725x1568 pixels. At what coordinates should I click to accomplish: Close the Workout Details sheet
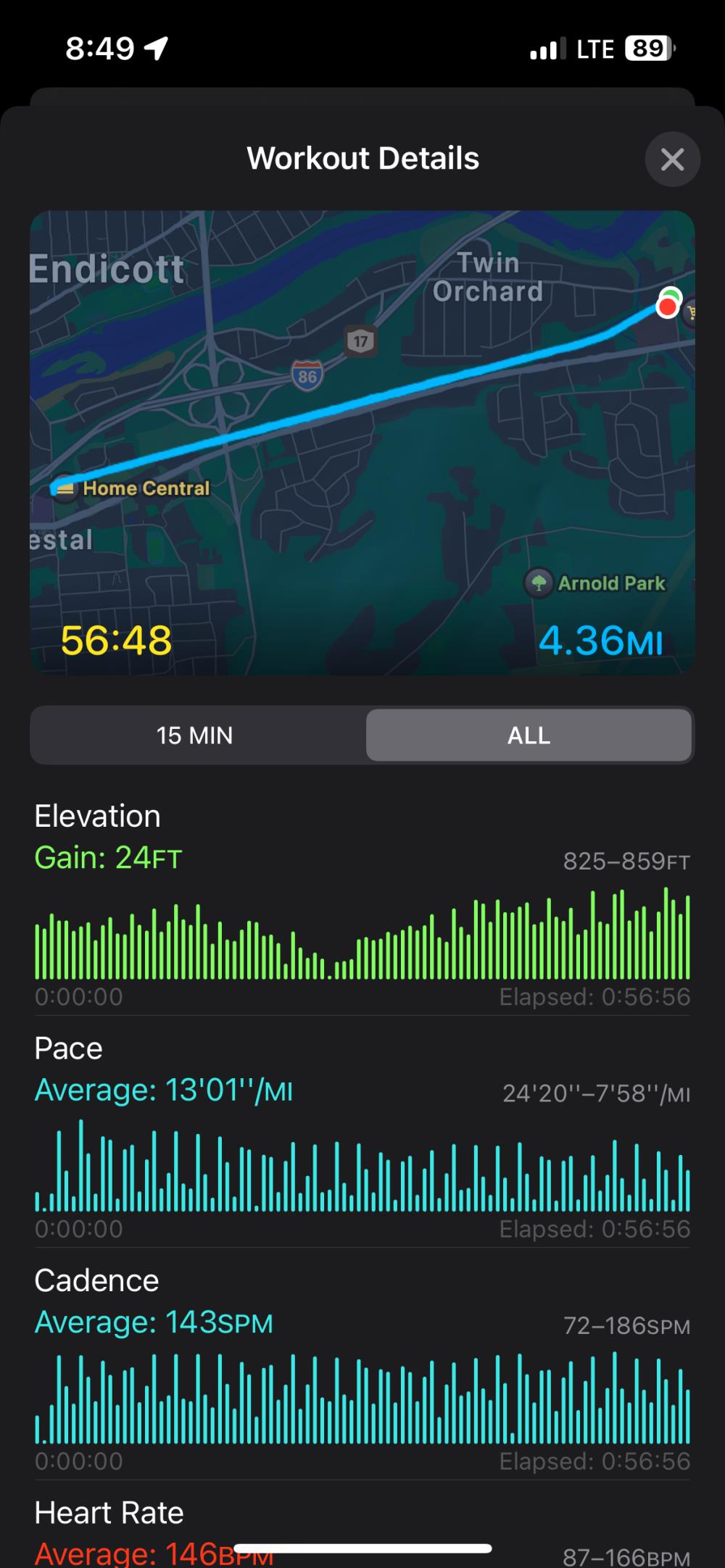(672, 159)
